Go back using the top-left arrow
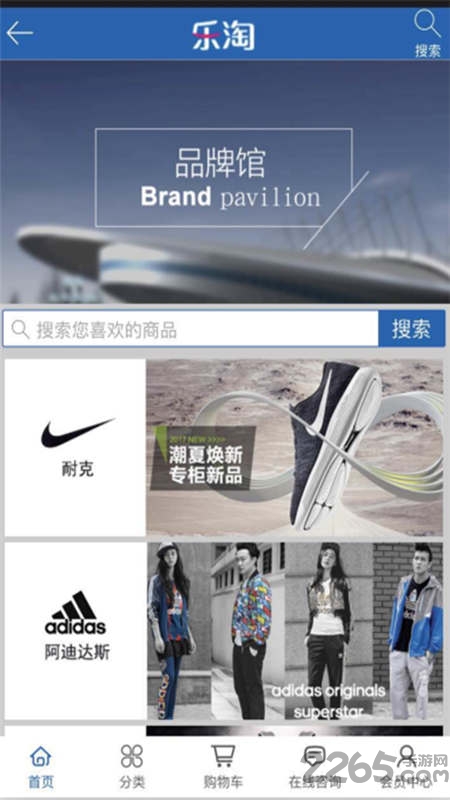This screenshot has width=450, height=800. [x=20, y=34]
